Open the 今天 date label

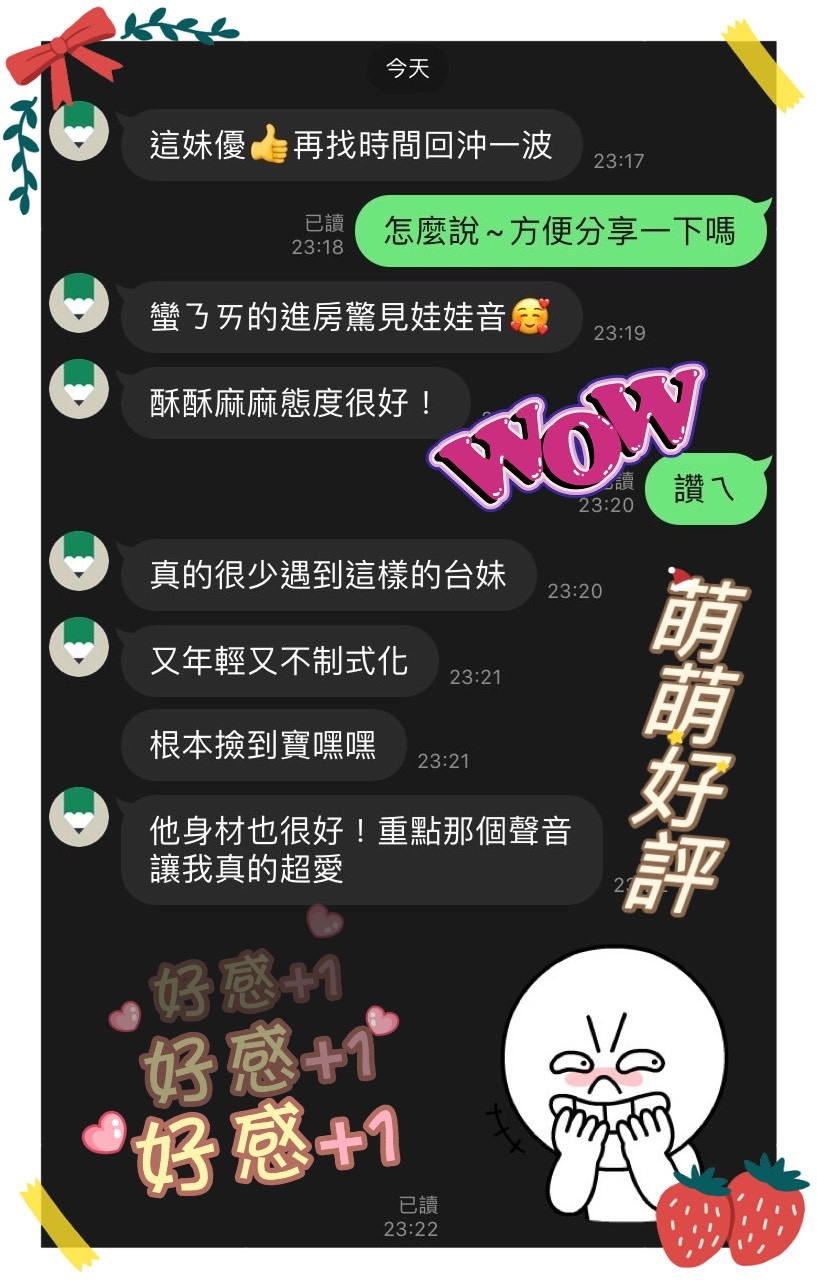(407, 68)
